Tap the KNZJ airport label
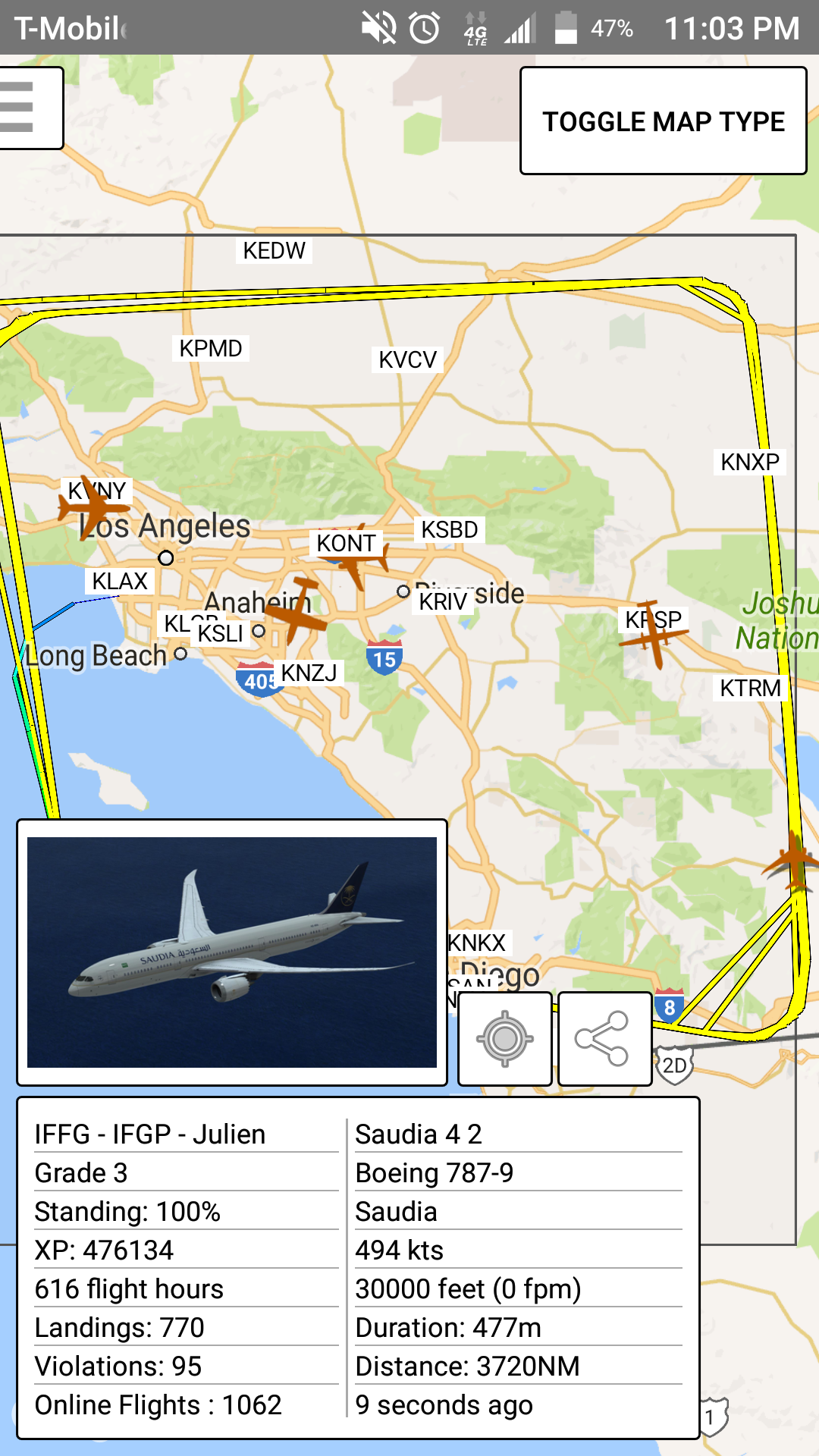 click(309, 673)
